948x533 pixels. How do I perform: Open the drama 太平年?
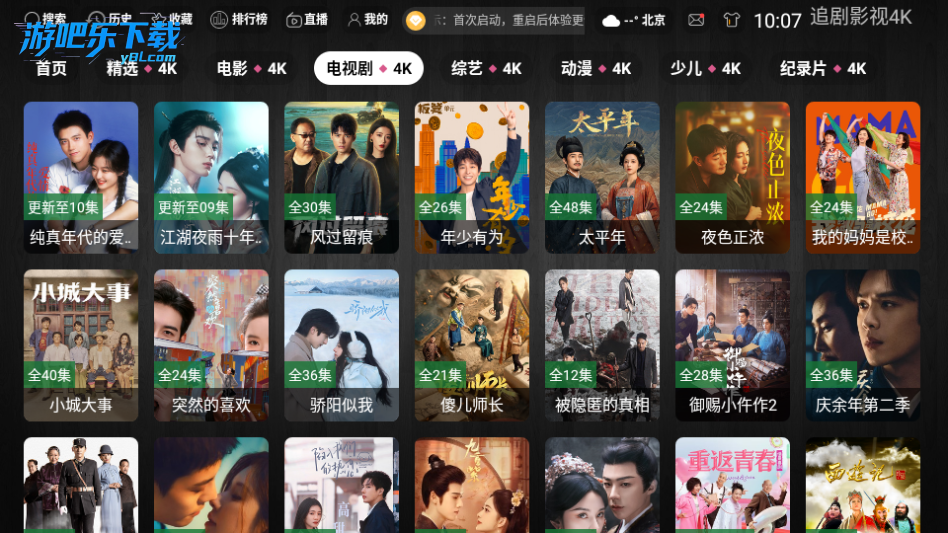tap(602, 177)
